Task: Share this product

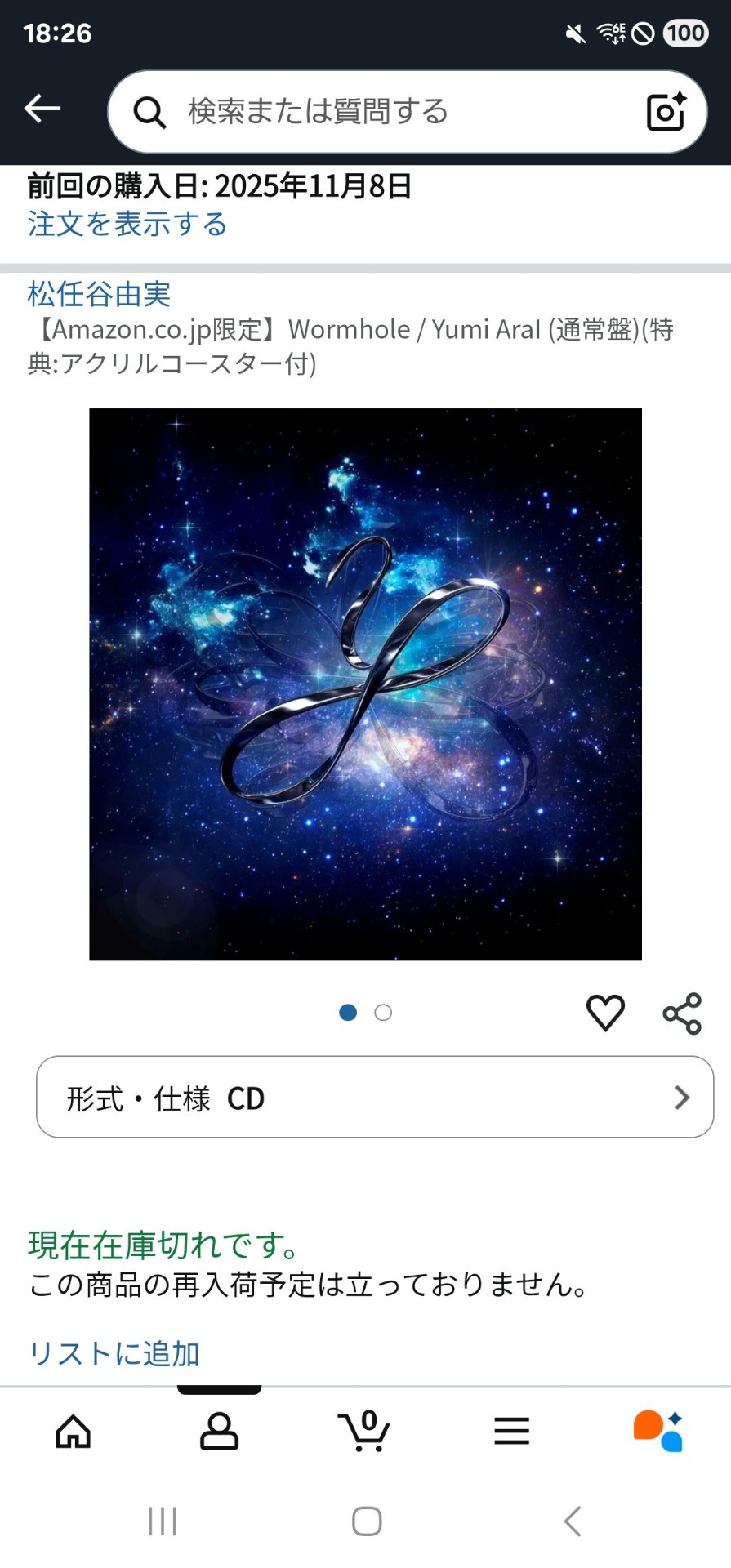Action: pos(682,1013)
